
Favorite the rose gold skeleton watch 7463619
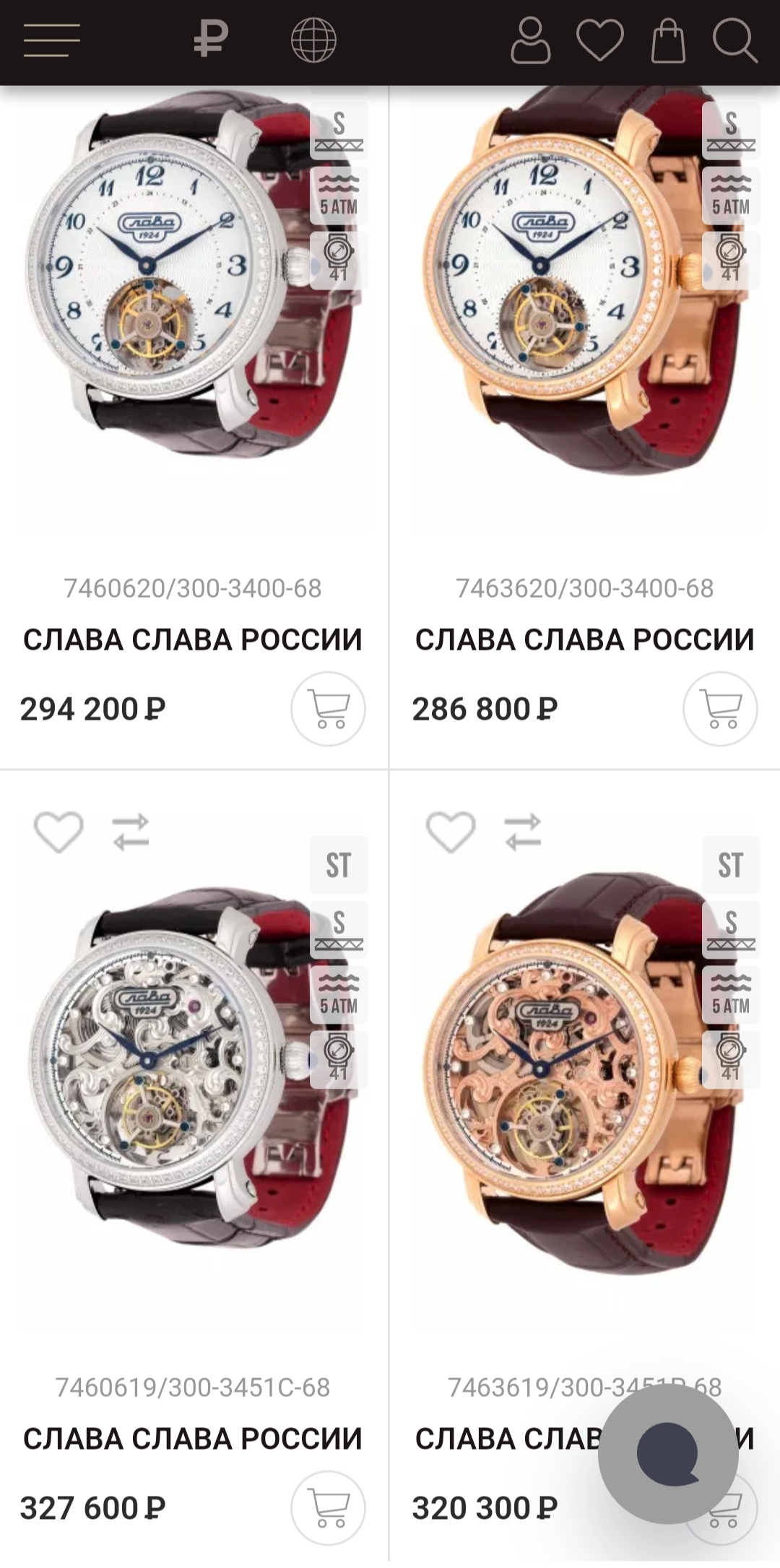451,832
